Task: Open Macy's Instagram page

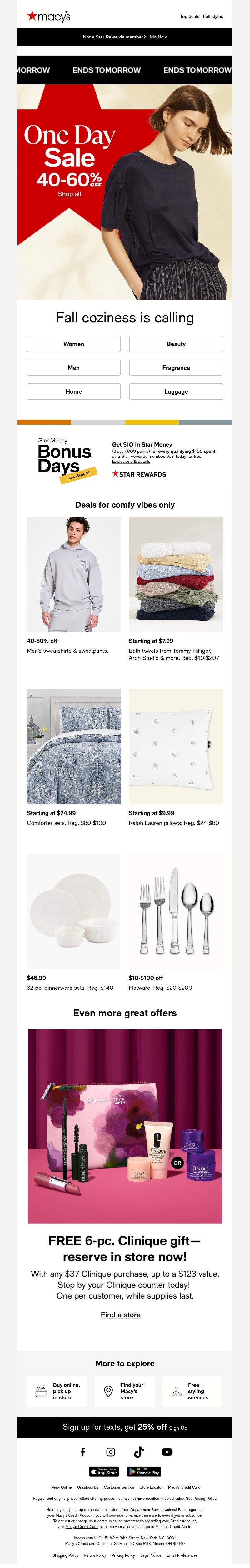Action: click(x=111, y=1452)
